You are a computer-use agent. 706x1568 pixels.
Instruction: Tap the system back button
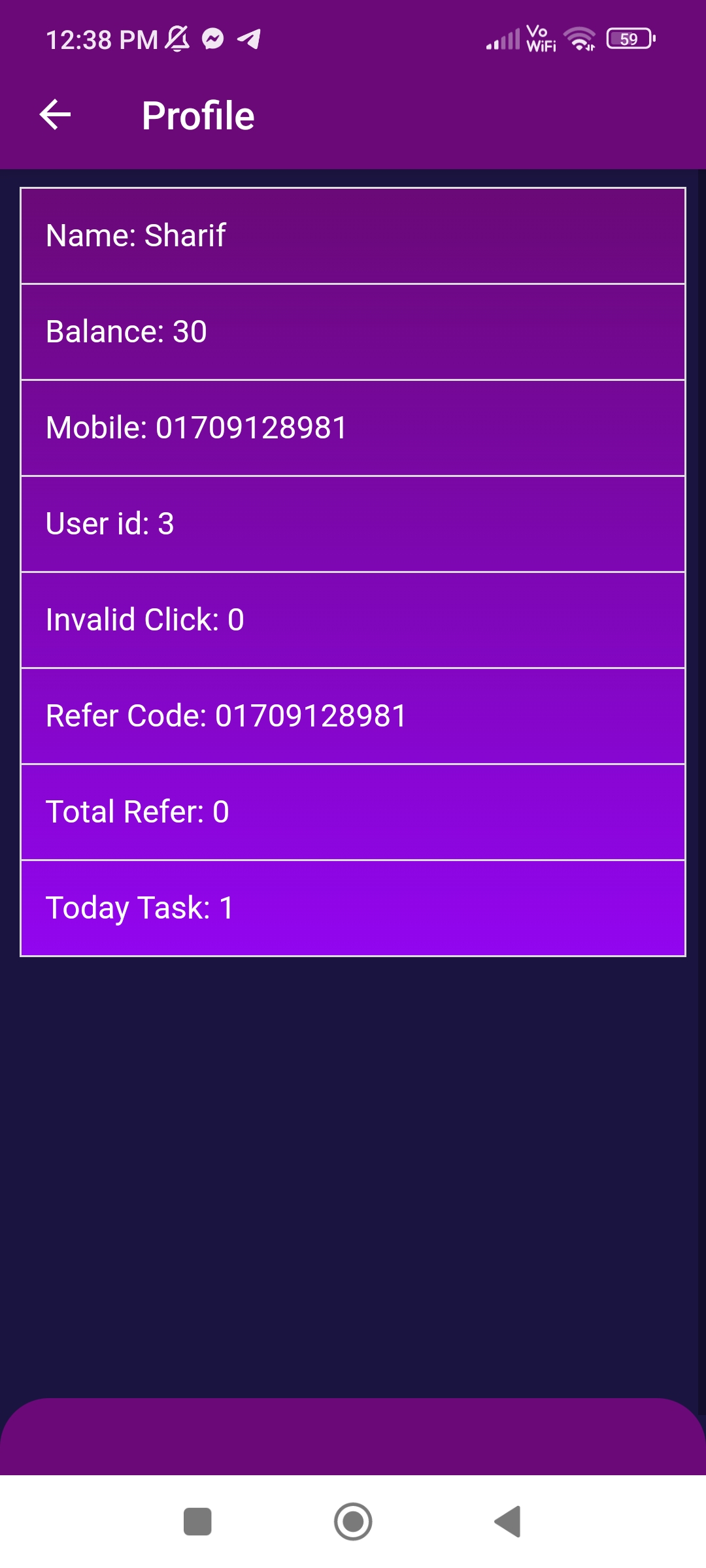coord(508,1522)
